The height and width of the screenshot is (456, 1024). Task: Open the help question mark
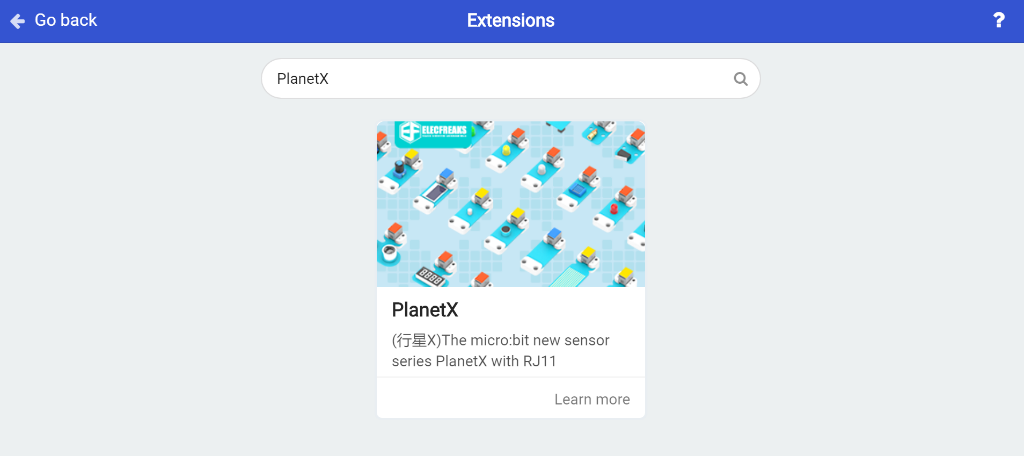point(998,21)
